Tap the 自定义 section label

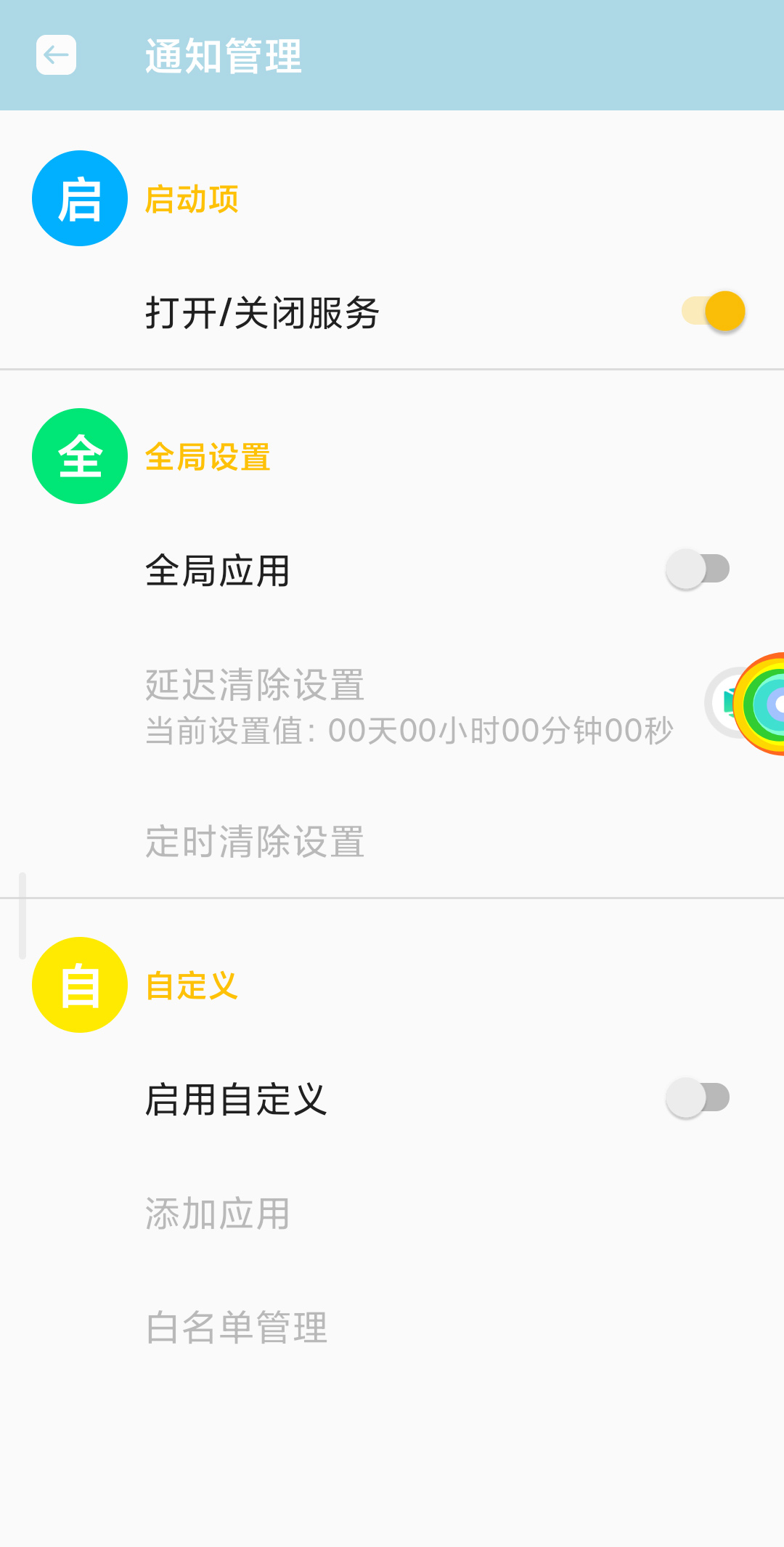[x=191, y=986]
